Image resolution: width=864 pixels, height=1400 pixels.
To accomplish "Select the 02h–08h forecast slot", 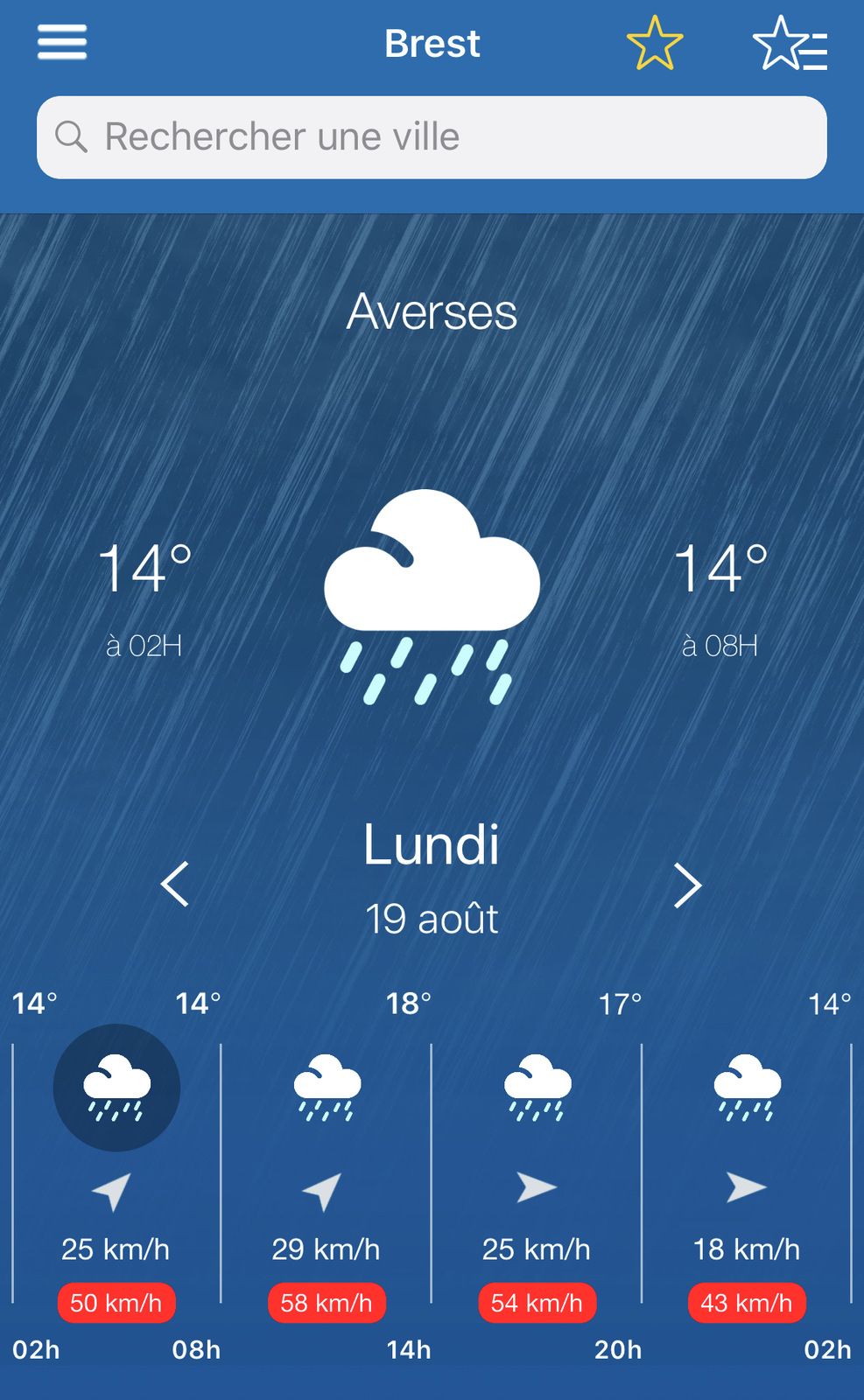I will click(x=116, y=1088).
